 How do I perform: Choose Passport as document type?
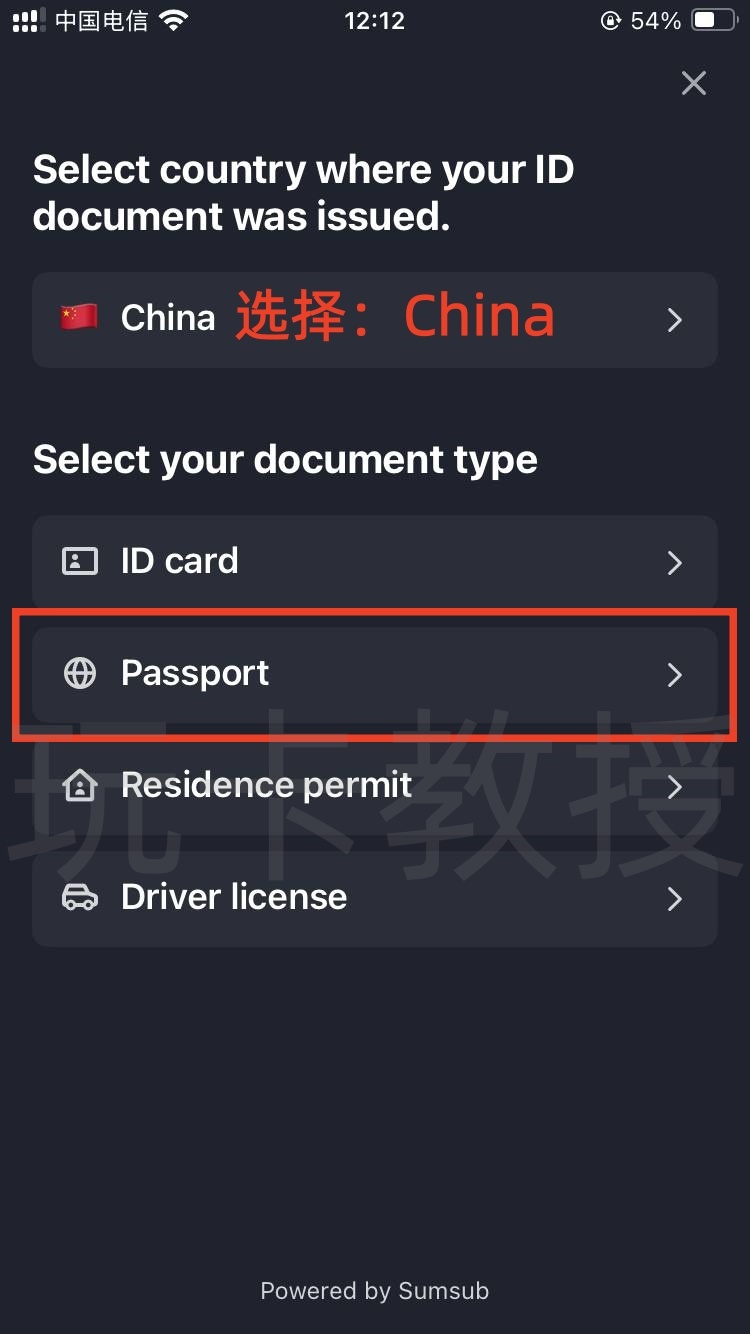click(374, 674)
